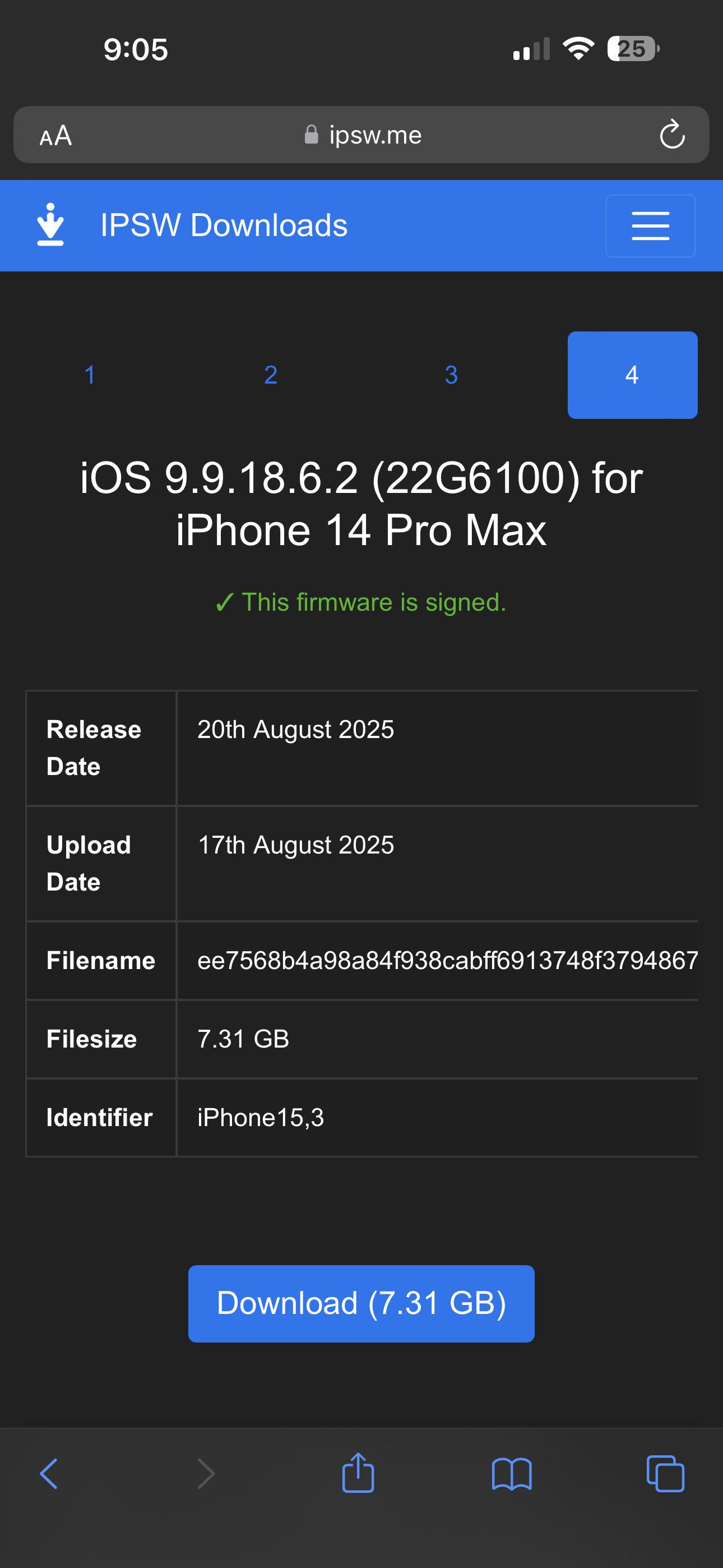This screenshot has width=723, height=1568.
Task: Download the 7.31 GB firmware file
Action: pos(361,1303)
